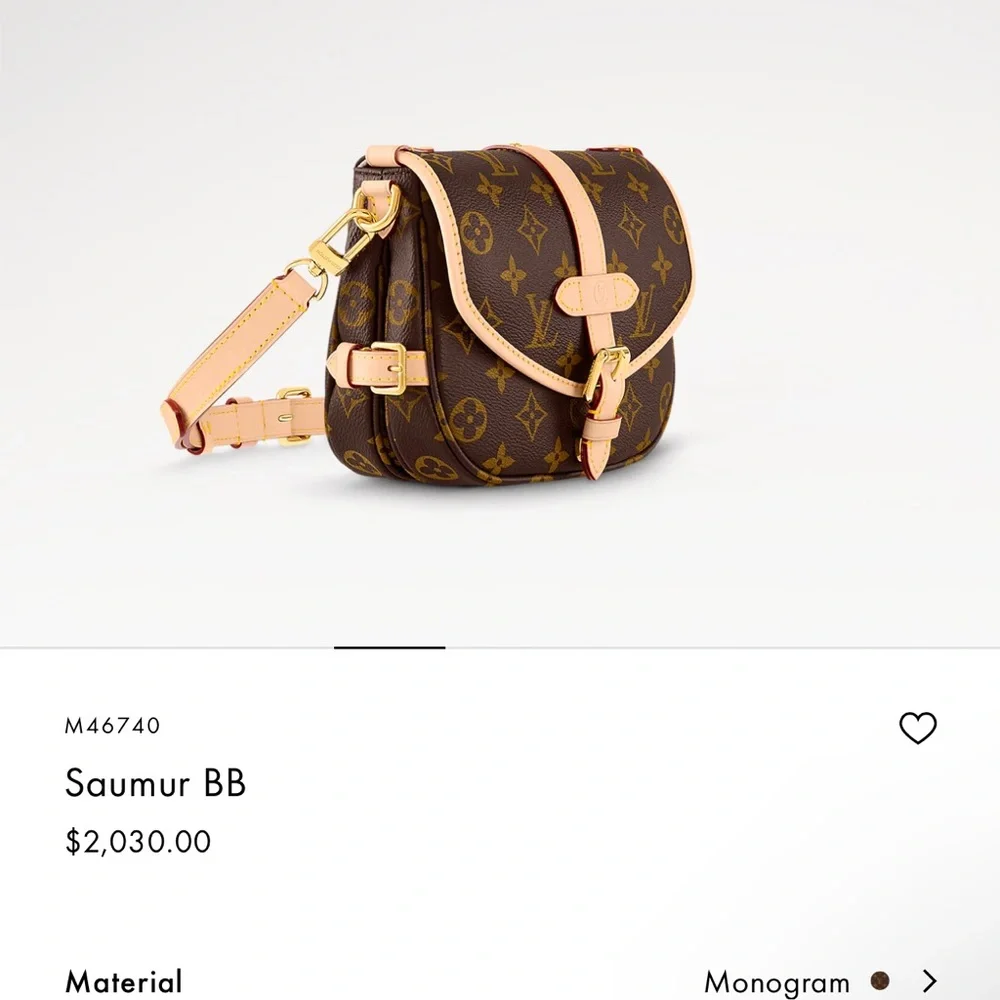
Task: Add Saumur BB to wishlist
Action: click(x=917, y=728)
